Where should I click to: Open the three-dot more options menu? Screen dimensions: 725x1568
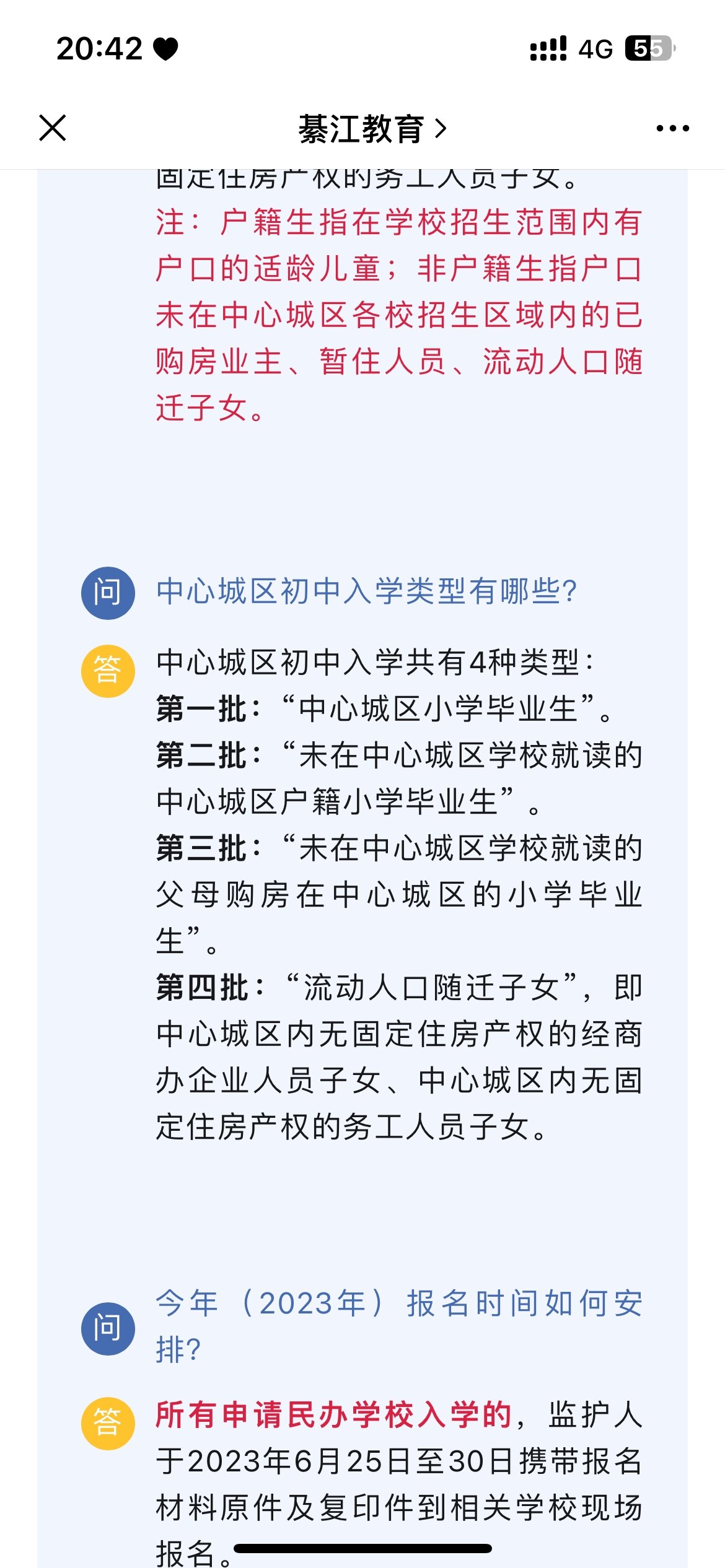(x=672, y=128)
